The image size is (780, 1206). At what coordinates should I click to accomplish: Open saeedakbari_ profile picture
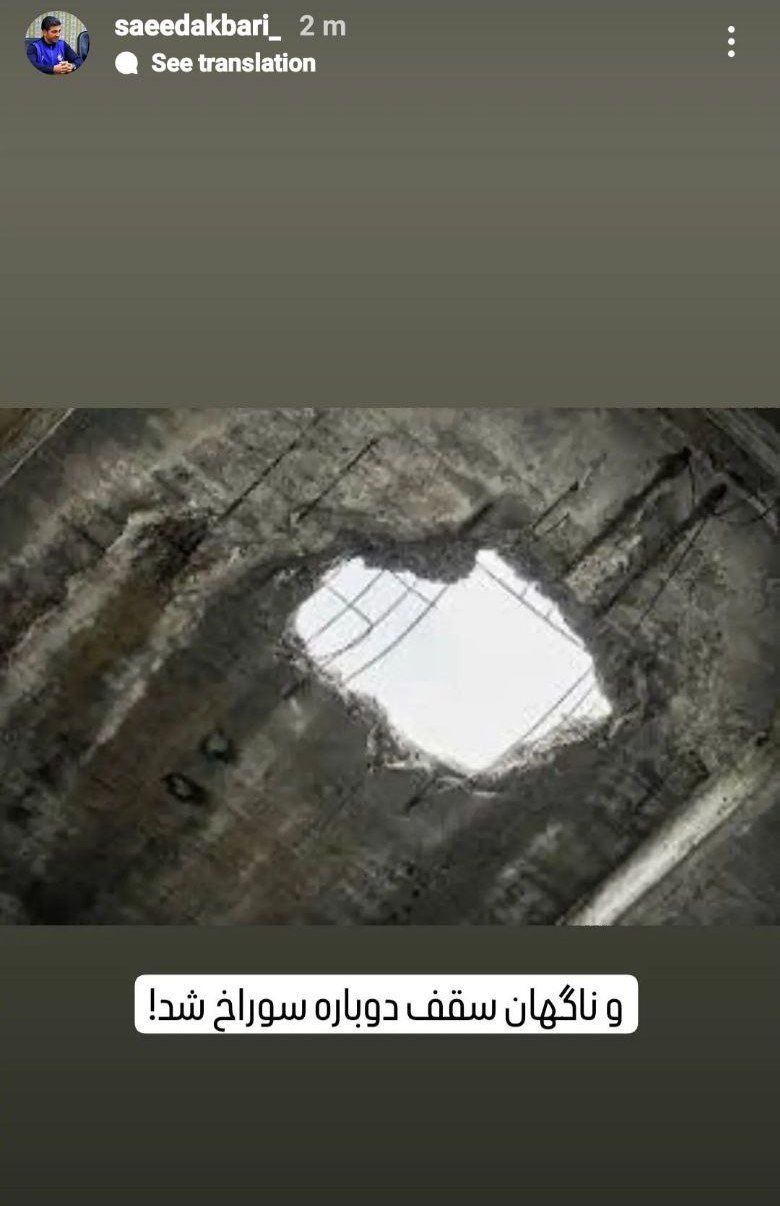click(57, 44)
